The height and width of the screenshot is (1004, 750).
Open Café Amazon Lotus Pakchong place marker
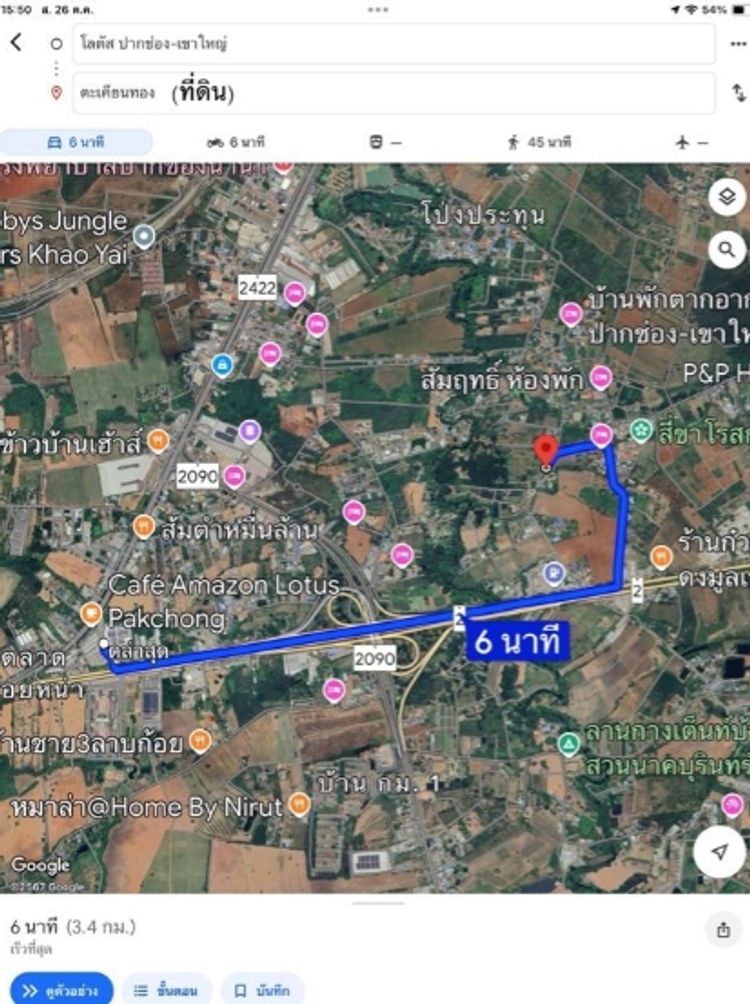(x=92, y=612)
